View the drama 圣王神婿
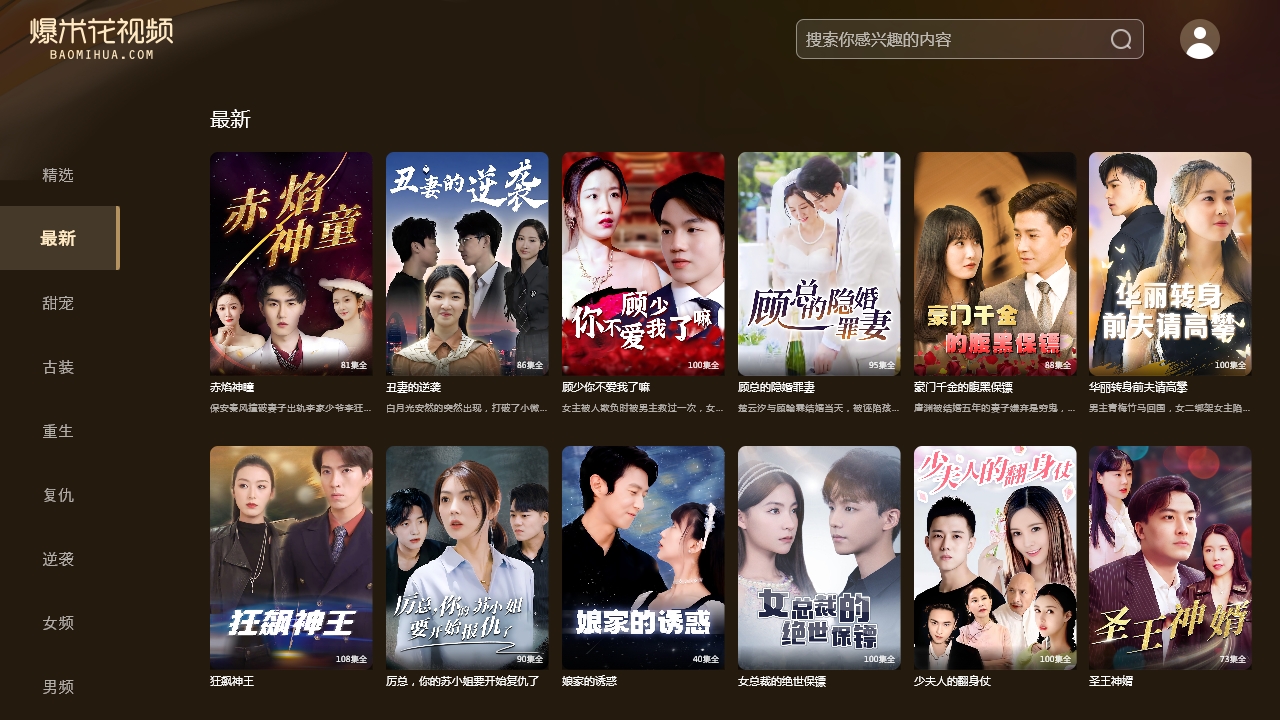 (1170, 557)
